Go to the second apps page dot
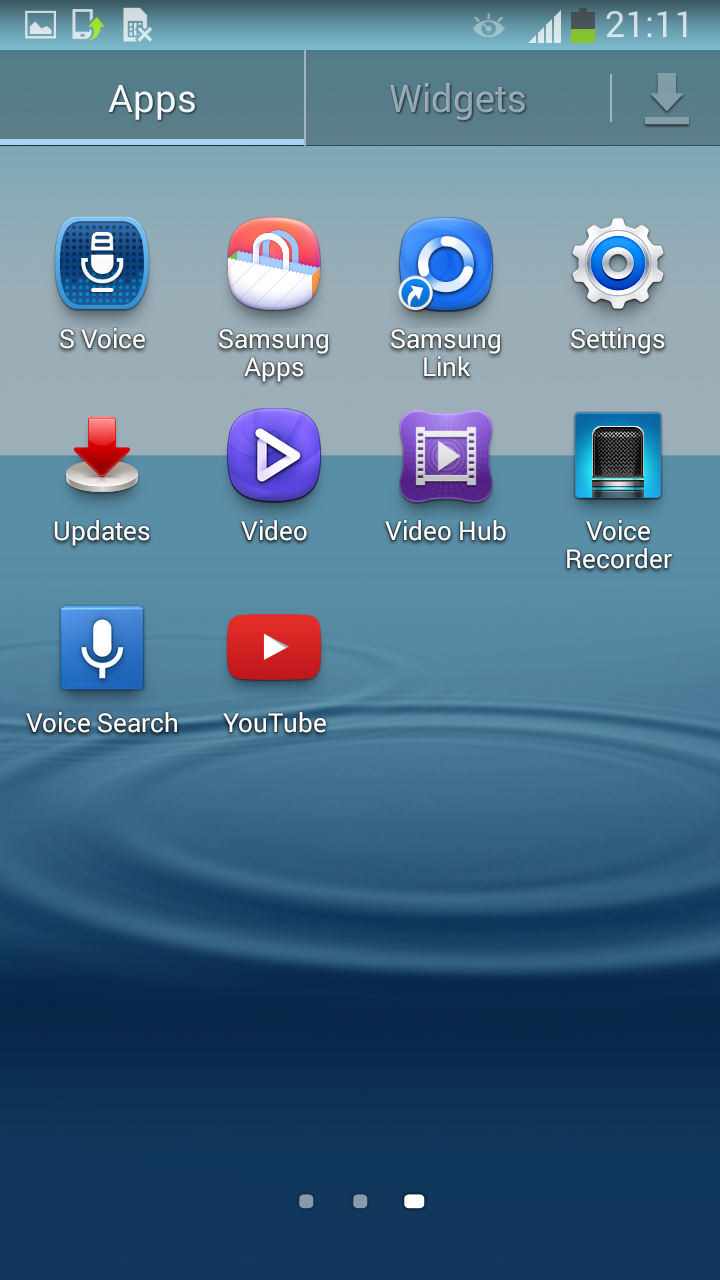 [360, 1201]
